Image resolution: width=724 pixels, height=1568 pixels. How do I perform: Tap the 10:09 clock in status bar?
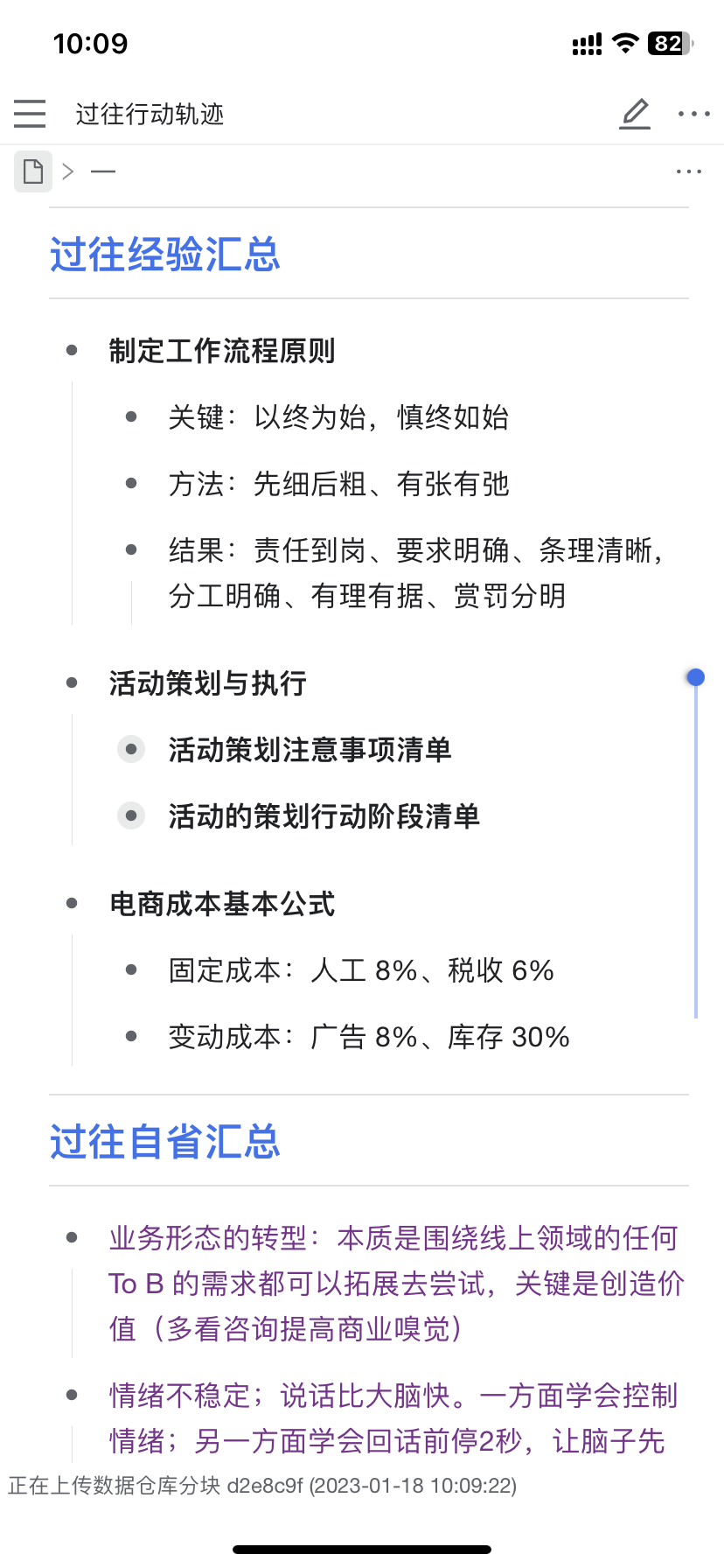(91, 42)
